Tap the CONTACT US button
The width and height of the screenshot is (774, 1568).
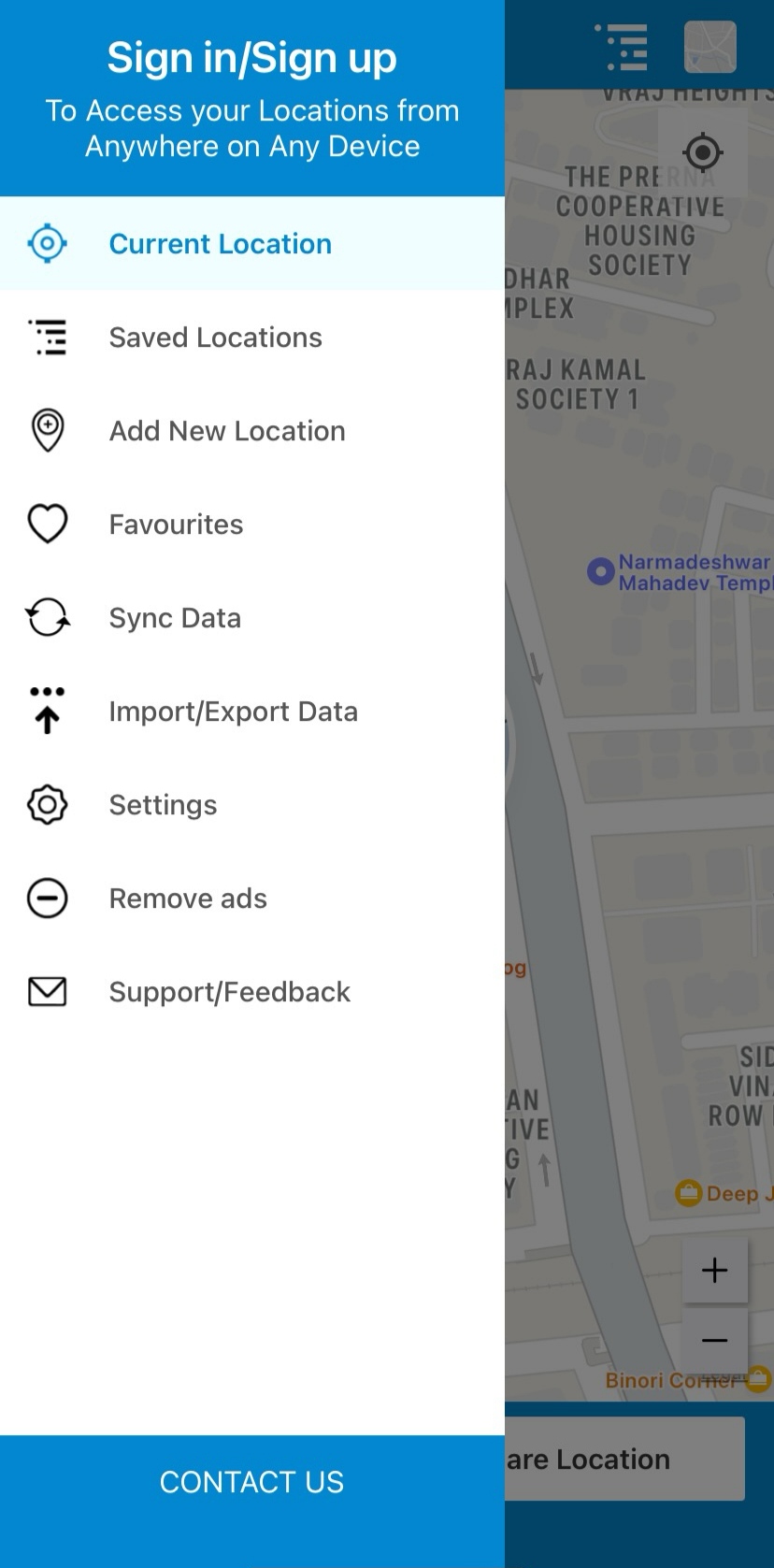pos(252,1482)
